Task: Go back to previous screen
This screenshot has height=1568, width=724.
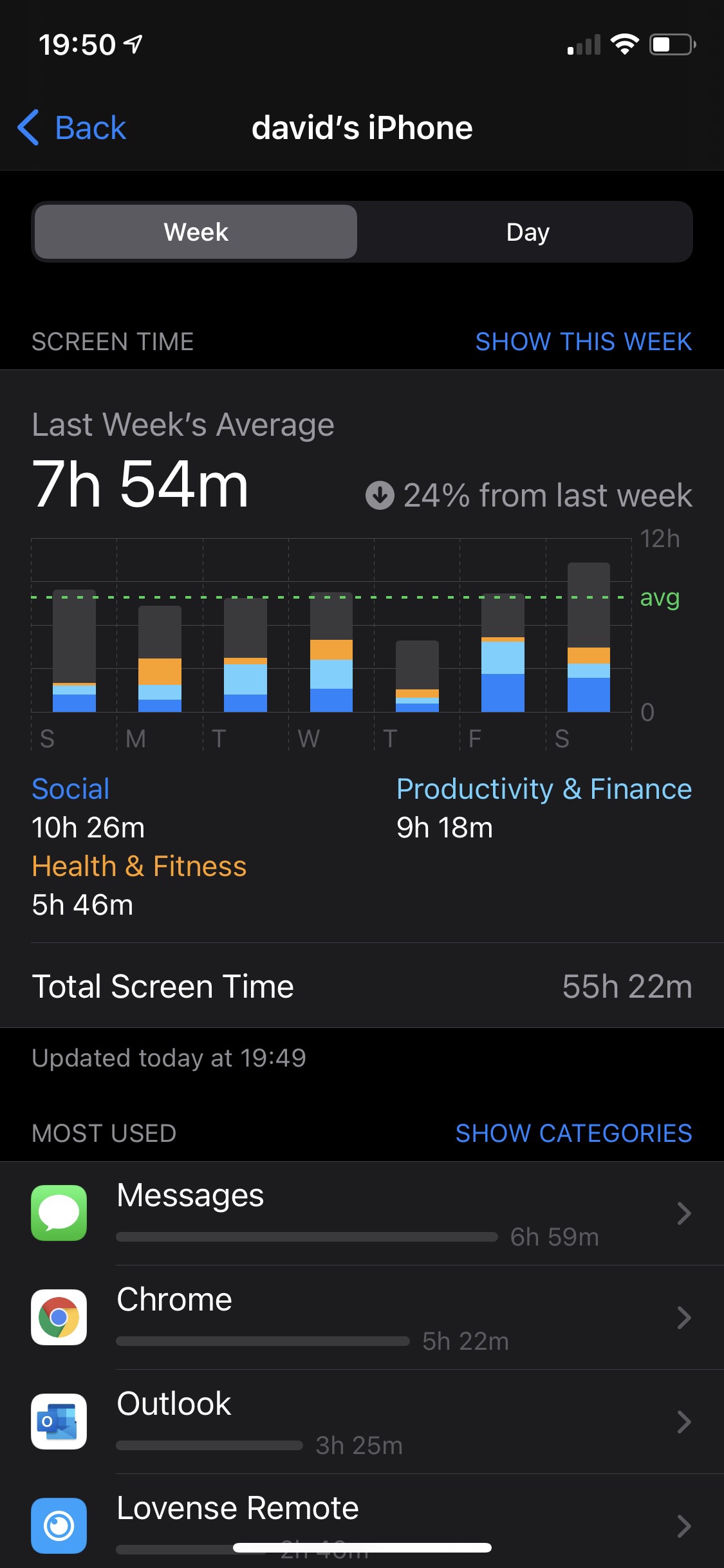Action: pos(72,127)
